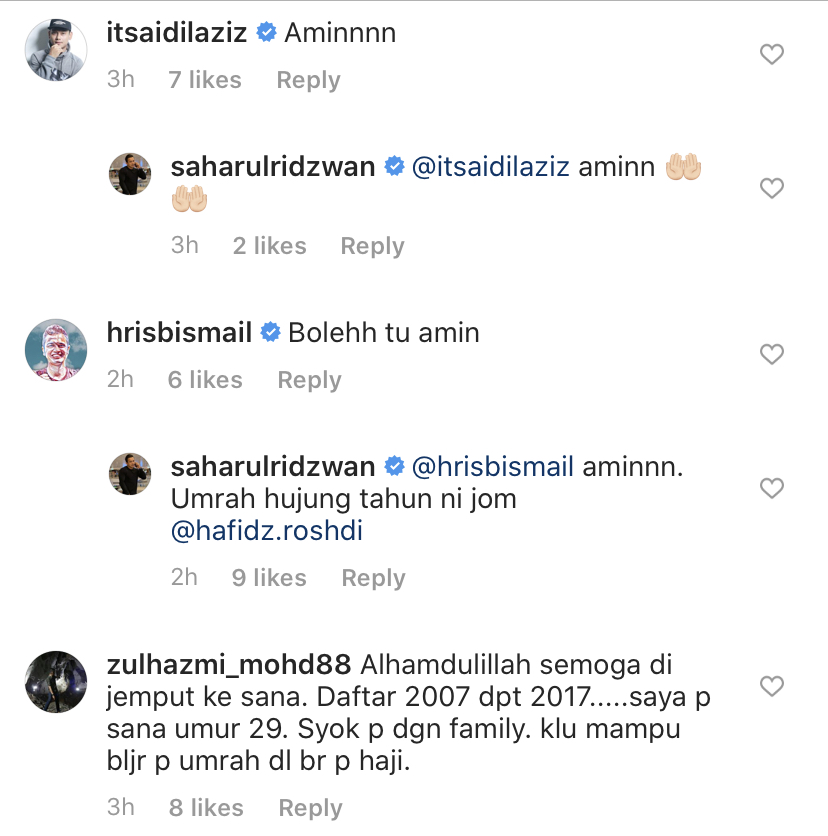View hrisbismail's profile via username

pos(179,332)
